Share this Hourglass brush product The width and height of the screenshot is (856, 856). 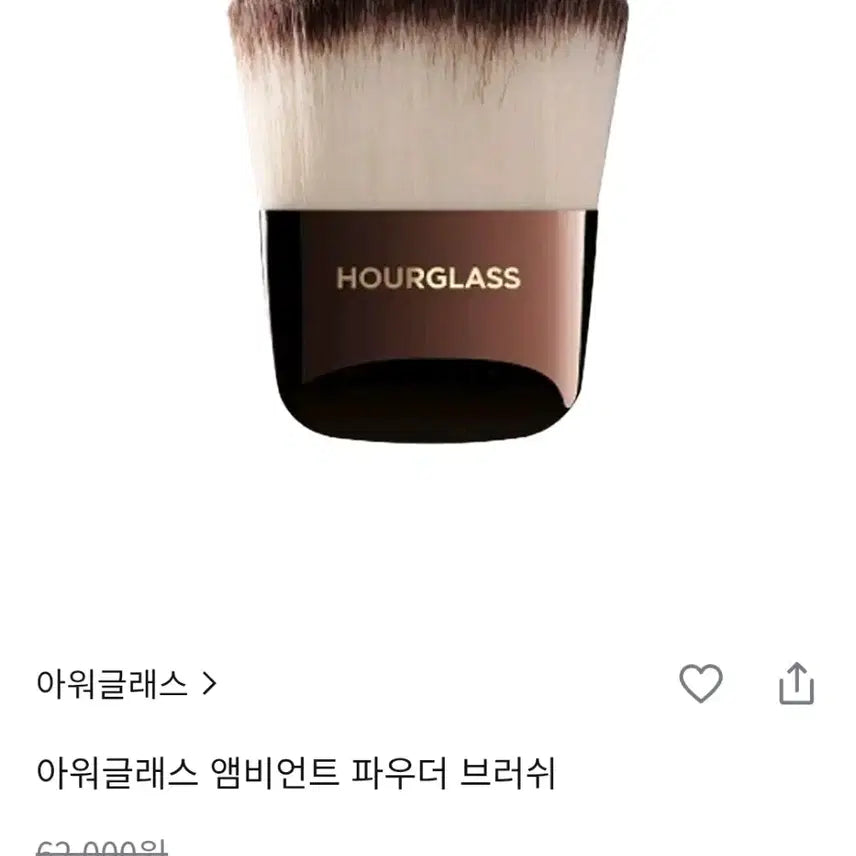796,684
